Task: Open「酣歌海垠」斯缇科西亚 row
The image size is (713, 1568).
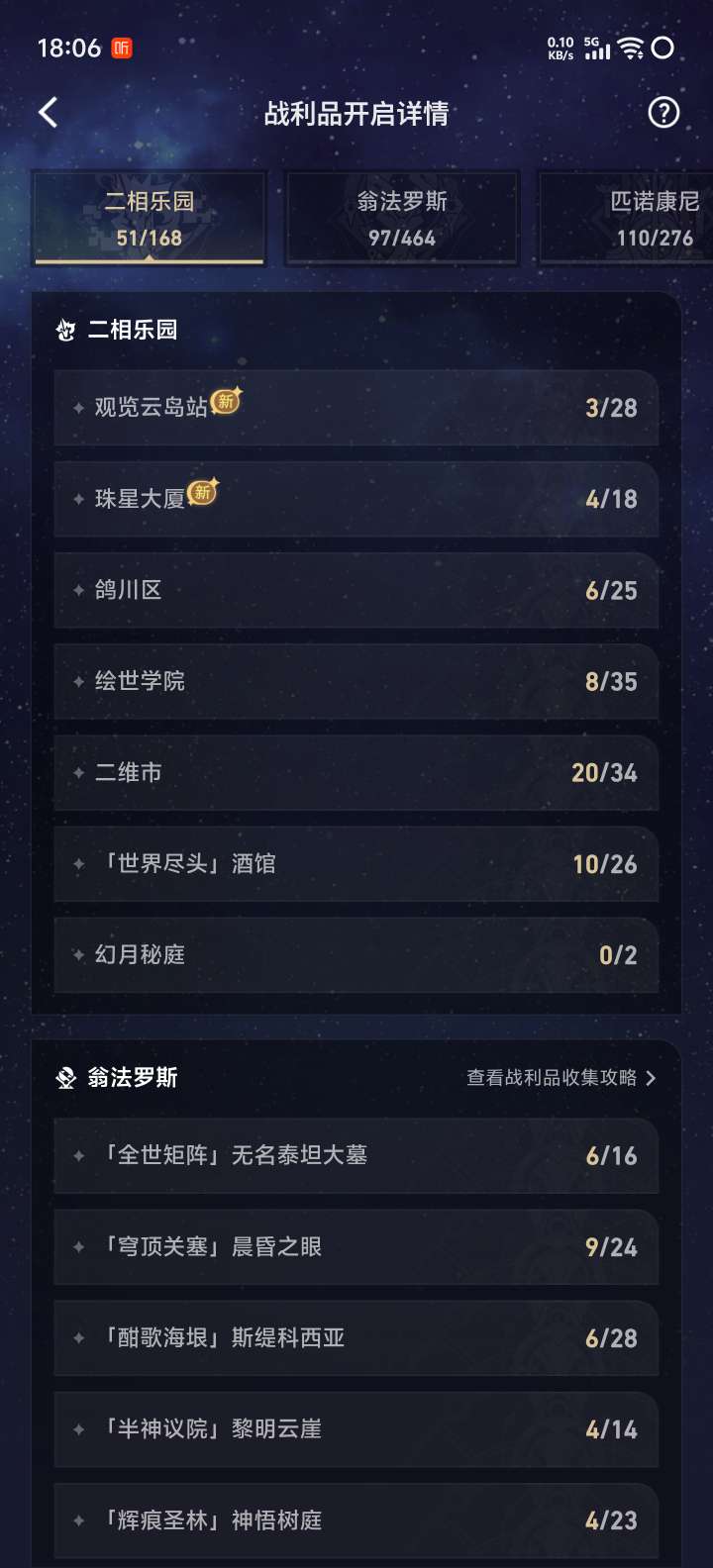Action: pyautogui.click(x=356, y=1337)
